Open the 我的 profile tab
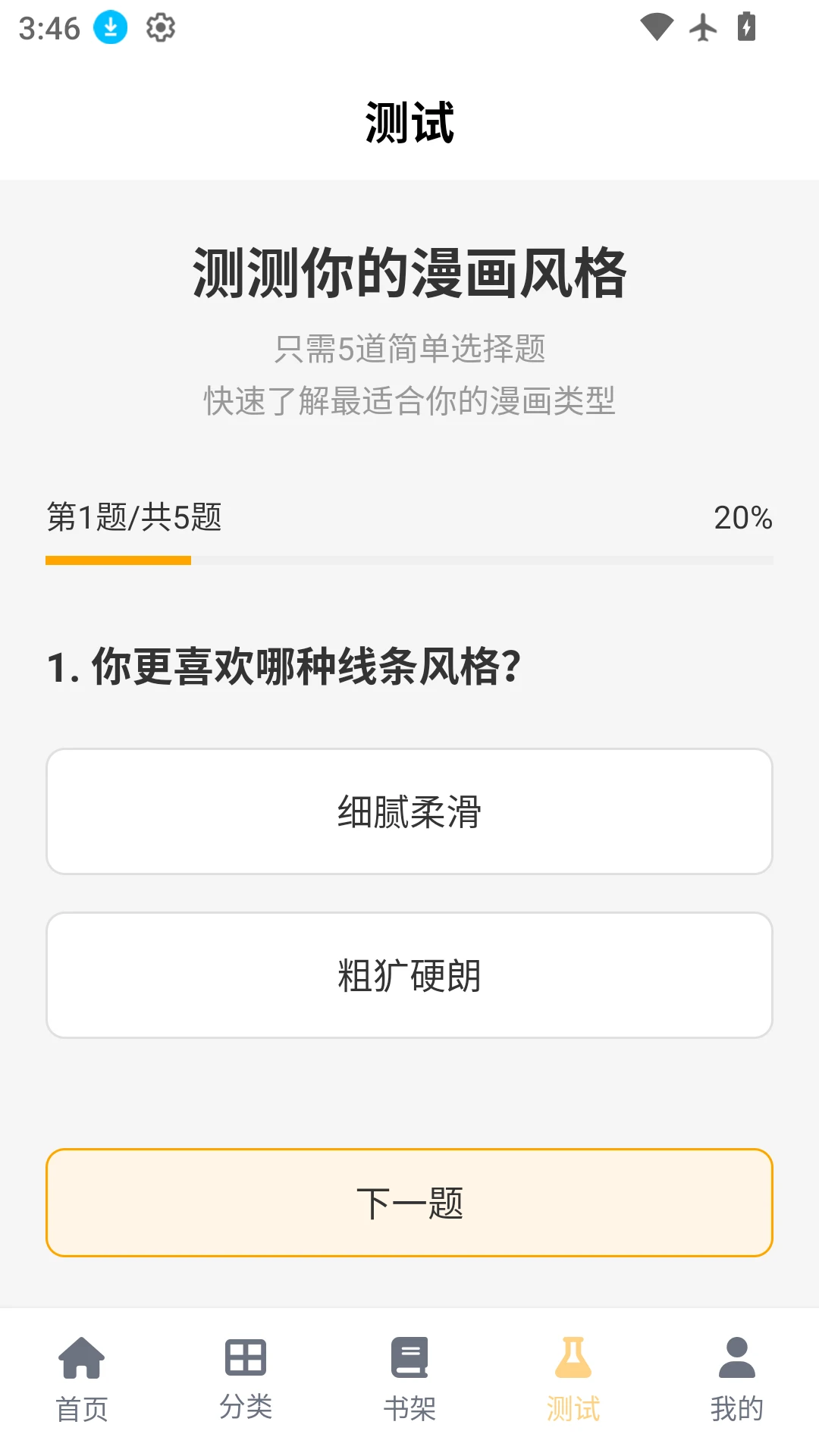Viewport: 819px width, 1456px height. (737, 1377)
